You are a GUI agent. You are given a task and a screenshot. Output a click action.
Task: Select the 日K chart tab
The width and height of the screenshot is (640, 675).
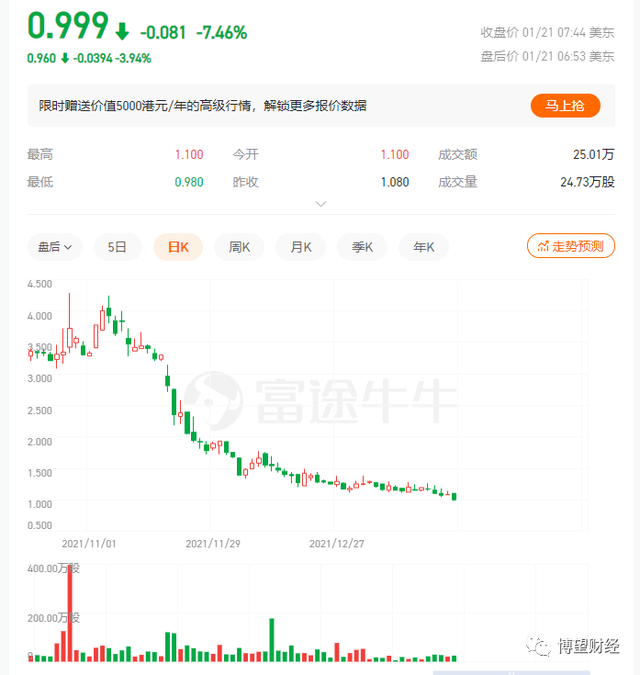178,247
